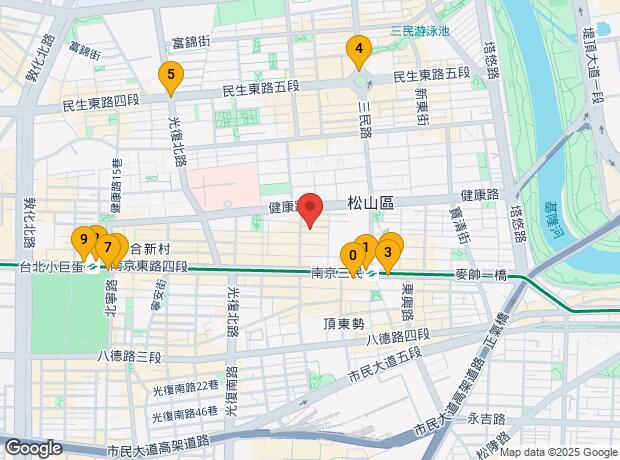
Task: Choose the marker labeled 3
Action: coord(388,252)
